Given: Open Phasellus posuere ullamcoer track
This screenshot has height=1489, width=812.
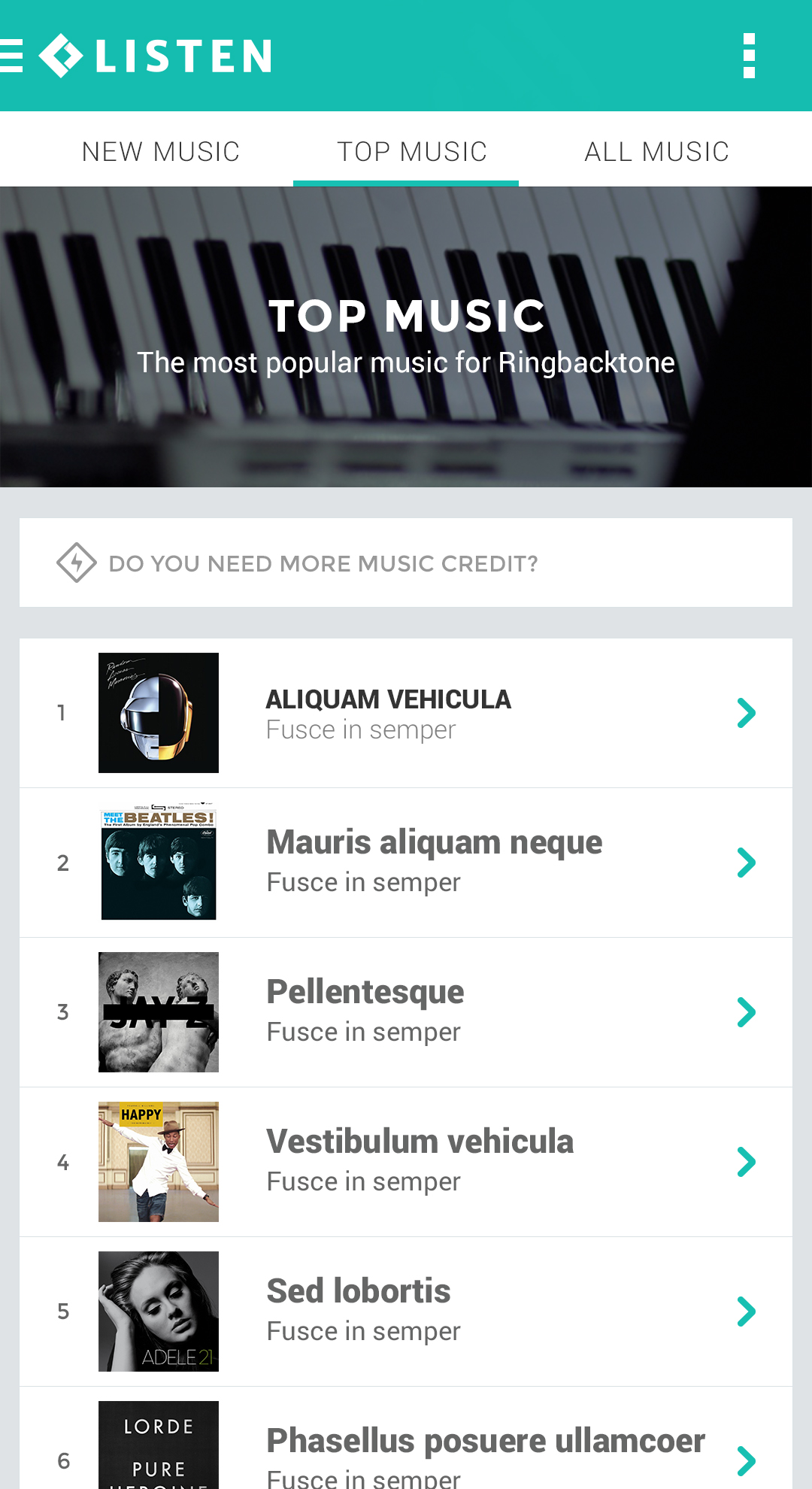Looking at the screenshot, I should point(406,1438).
